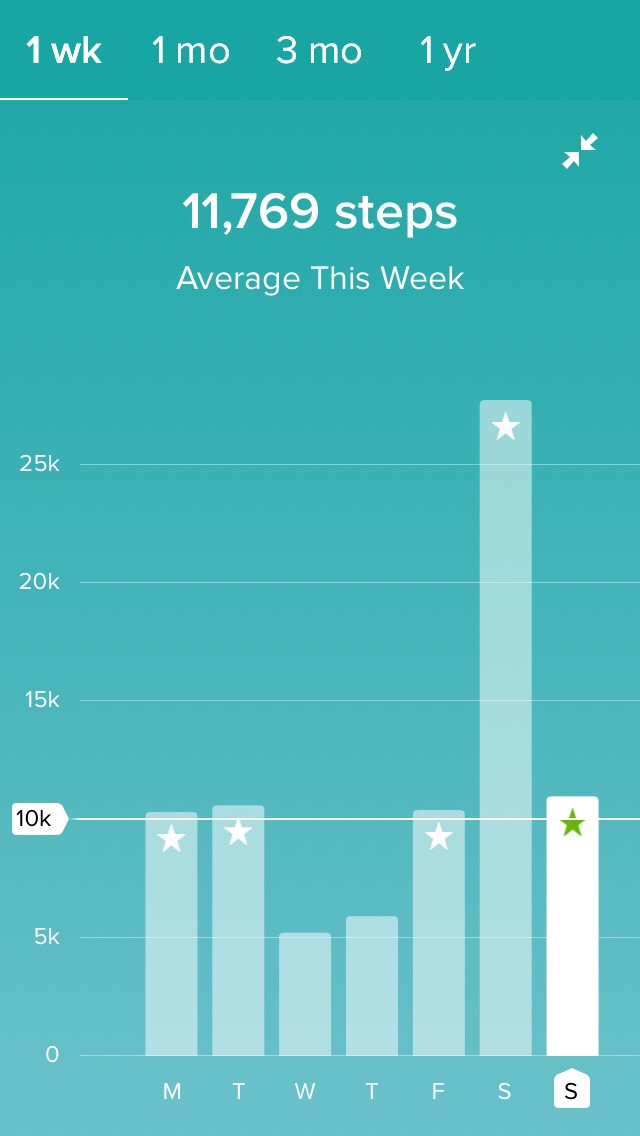
Task: Select Wednesday's step bar
Action: click(x=305, y=994)
